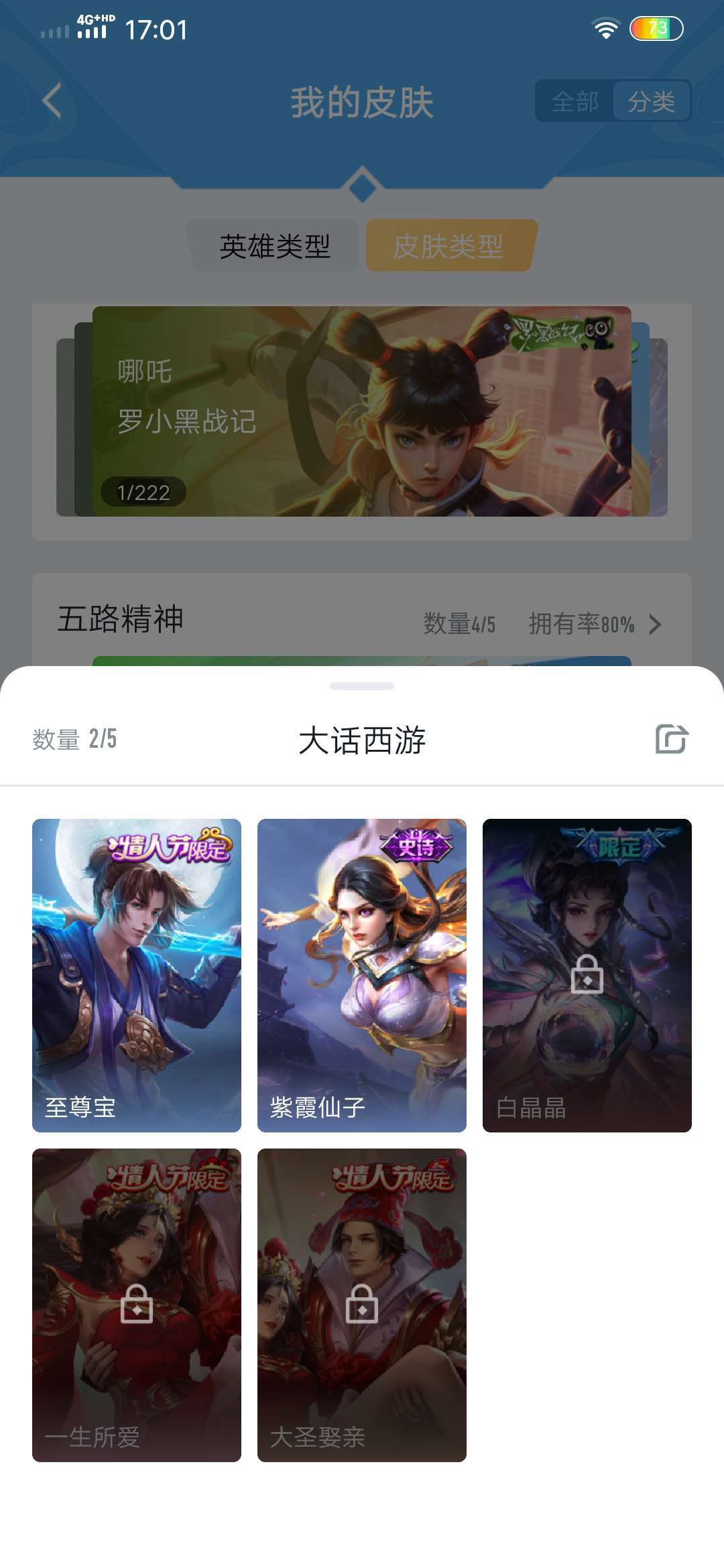Share the 大话西游 skin collection
Screen dimensions: 724x1568
672,739
